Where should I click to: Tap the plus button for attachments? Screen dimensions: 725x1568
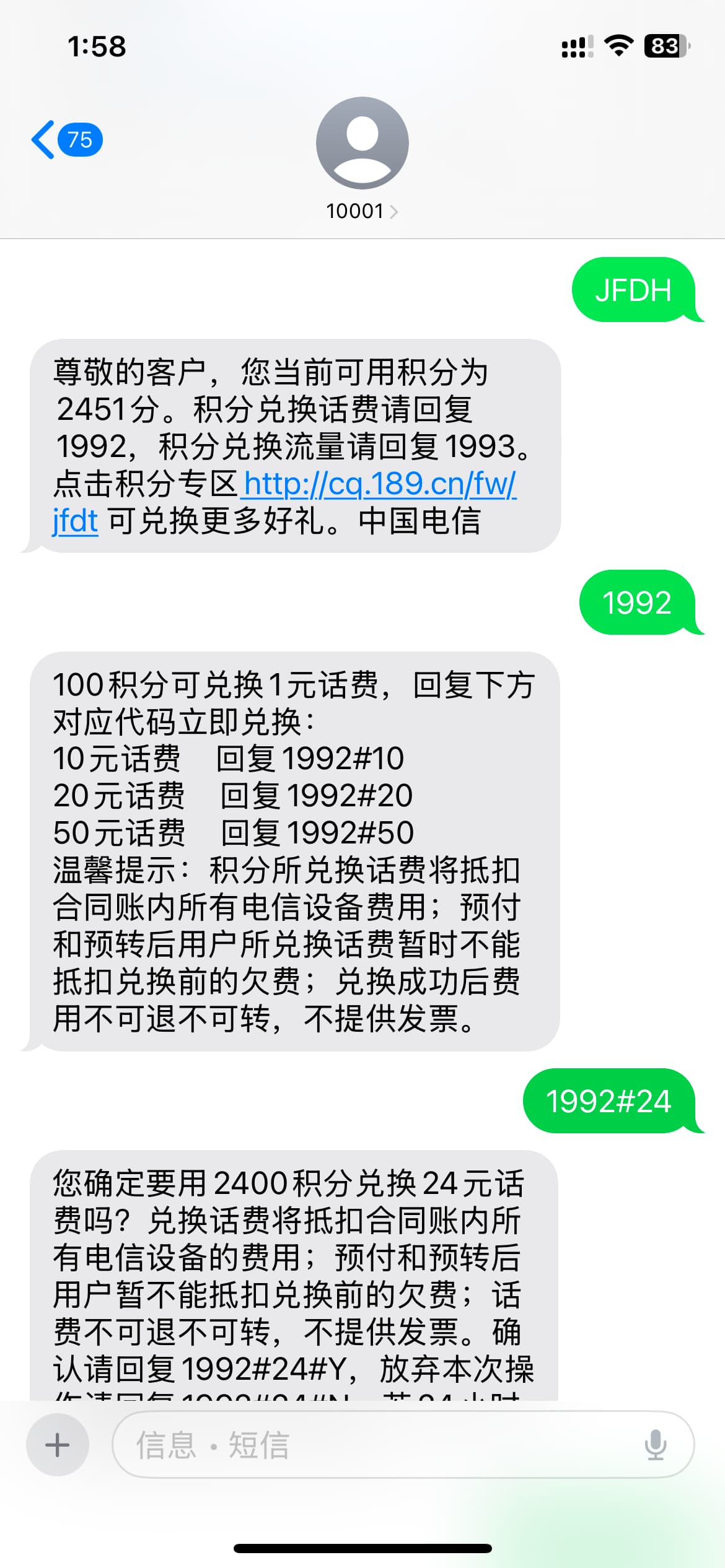tap(58, 1445)
